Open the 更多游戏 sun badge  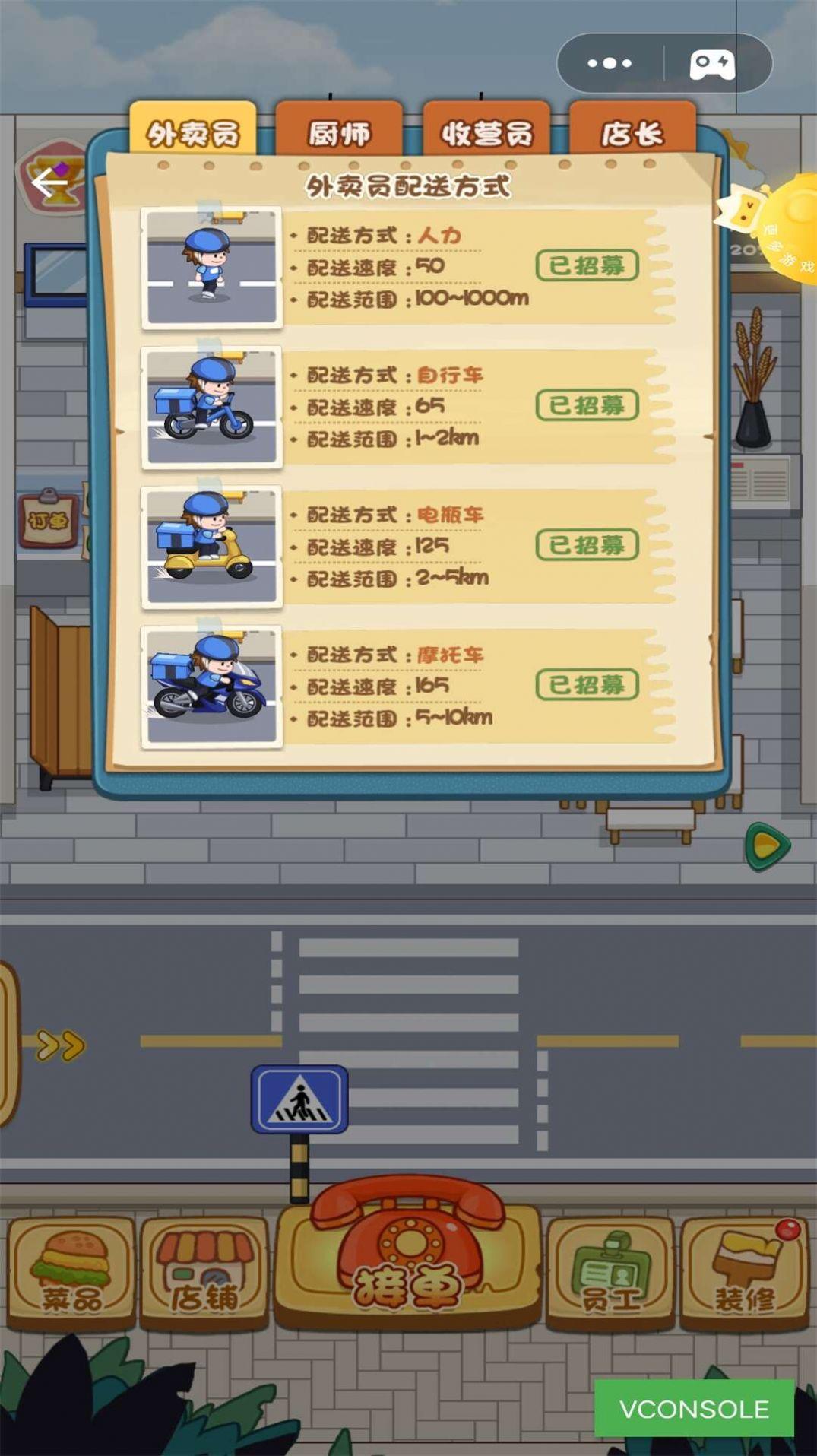[x=790, y=228]
